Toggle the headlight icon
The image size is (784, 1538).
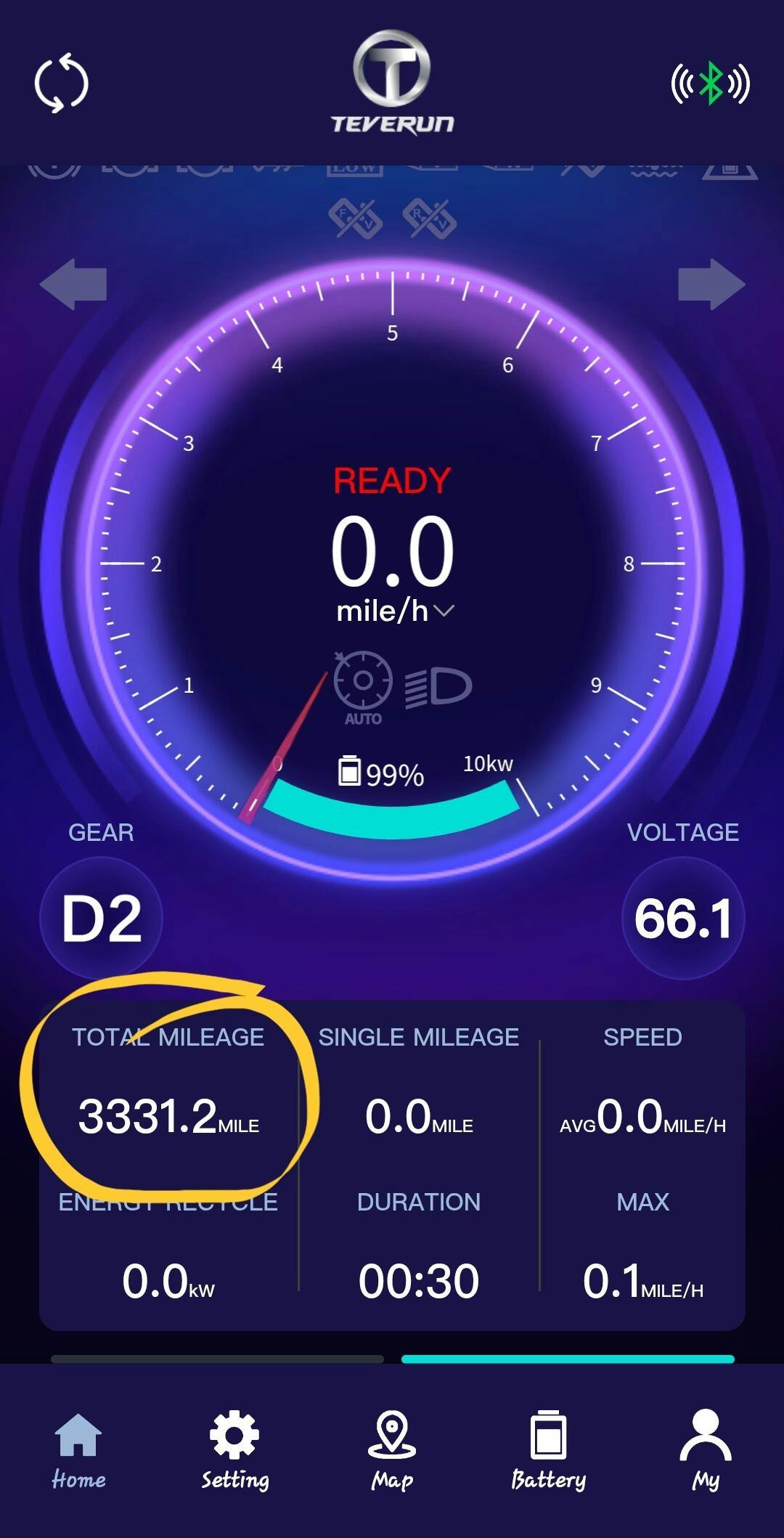click(x=438, y=687)
